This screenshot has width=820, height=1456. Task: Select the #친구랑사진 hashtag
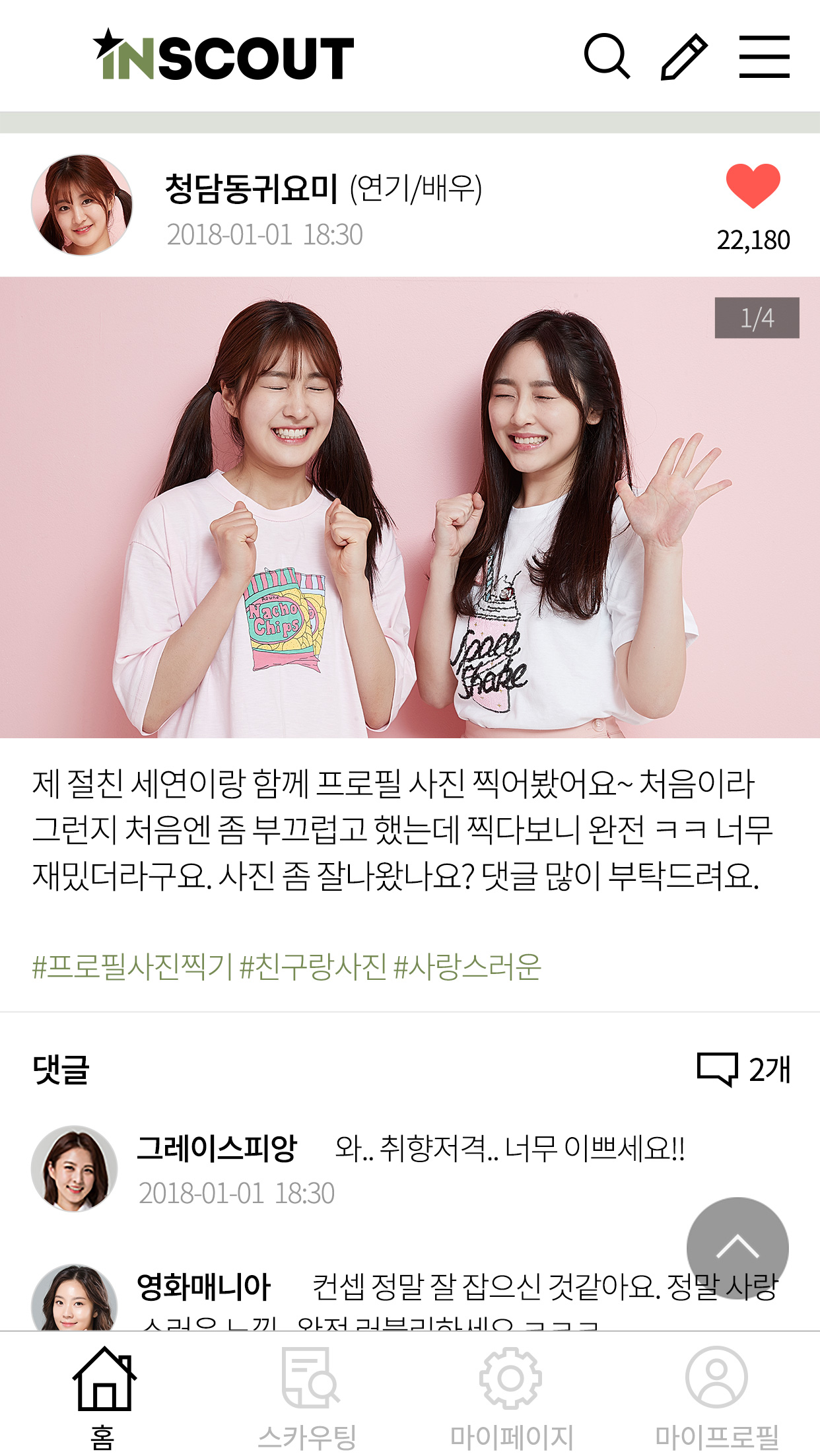(x=313, y=967)
